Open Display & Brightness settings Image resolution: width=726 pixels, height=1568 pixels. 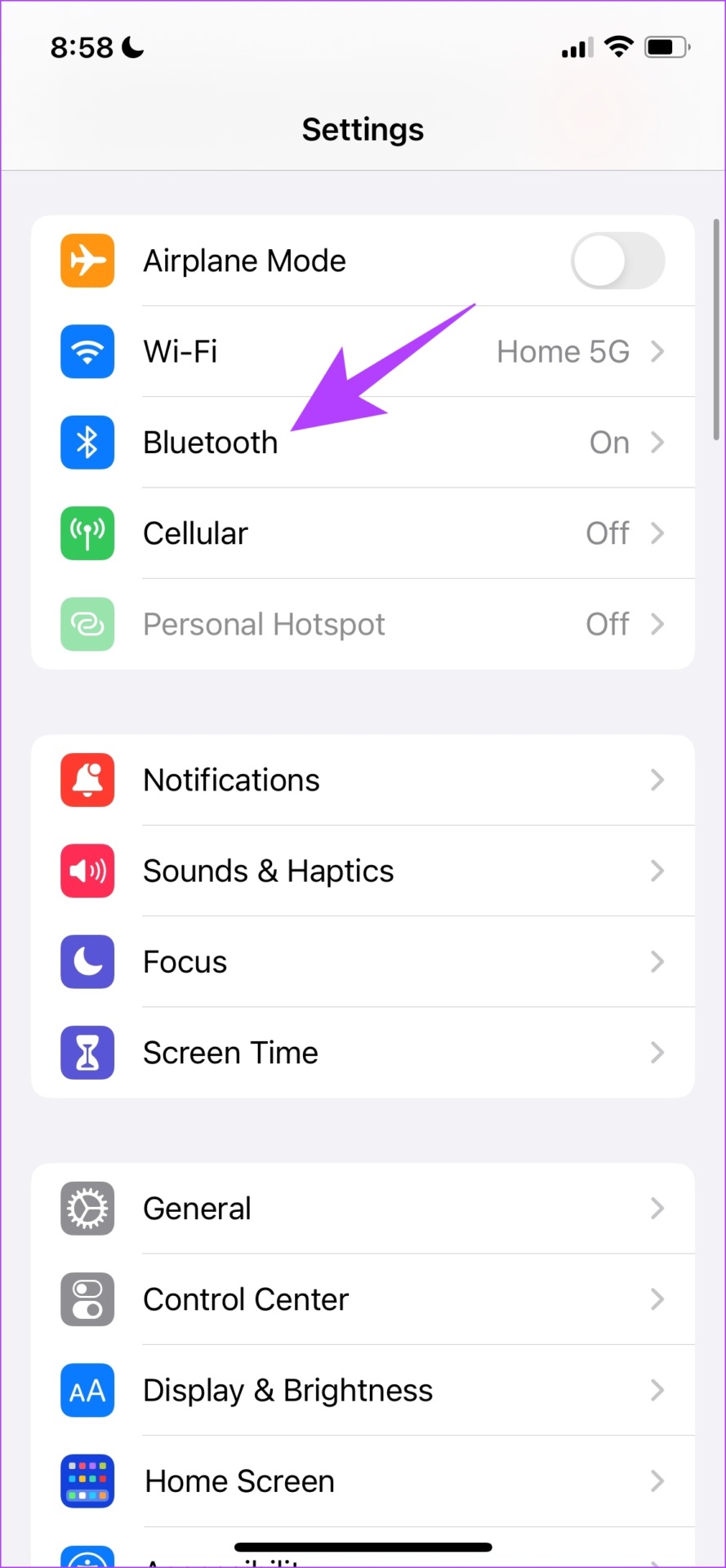coord(363,1390)
